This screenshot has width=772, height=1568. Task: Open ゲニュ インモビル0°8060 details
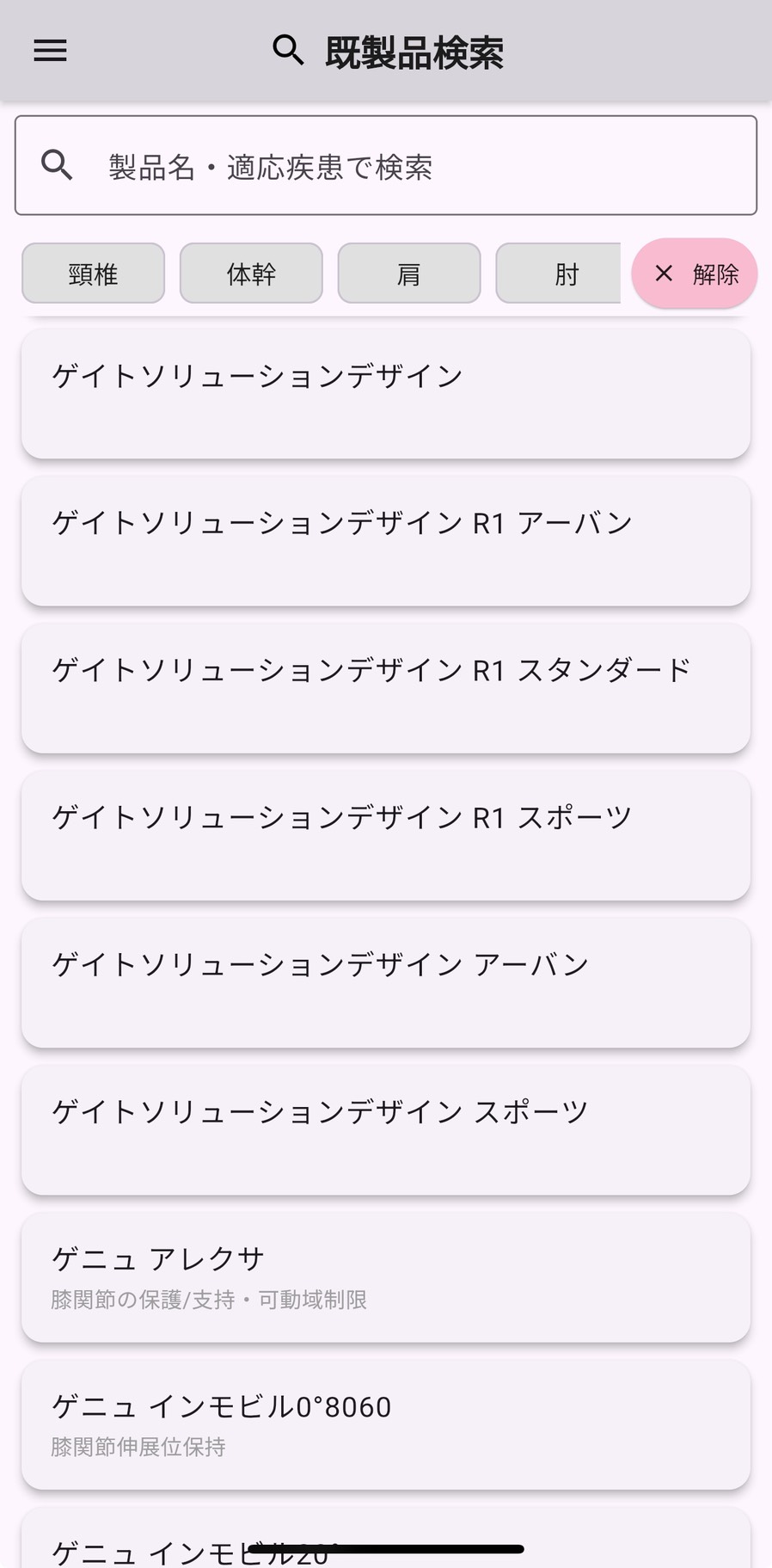385,1424
